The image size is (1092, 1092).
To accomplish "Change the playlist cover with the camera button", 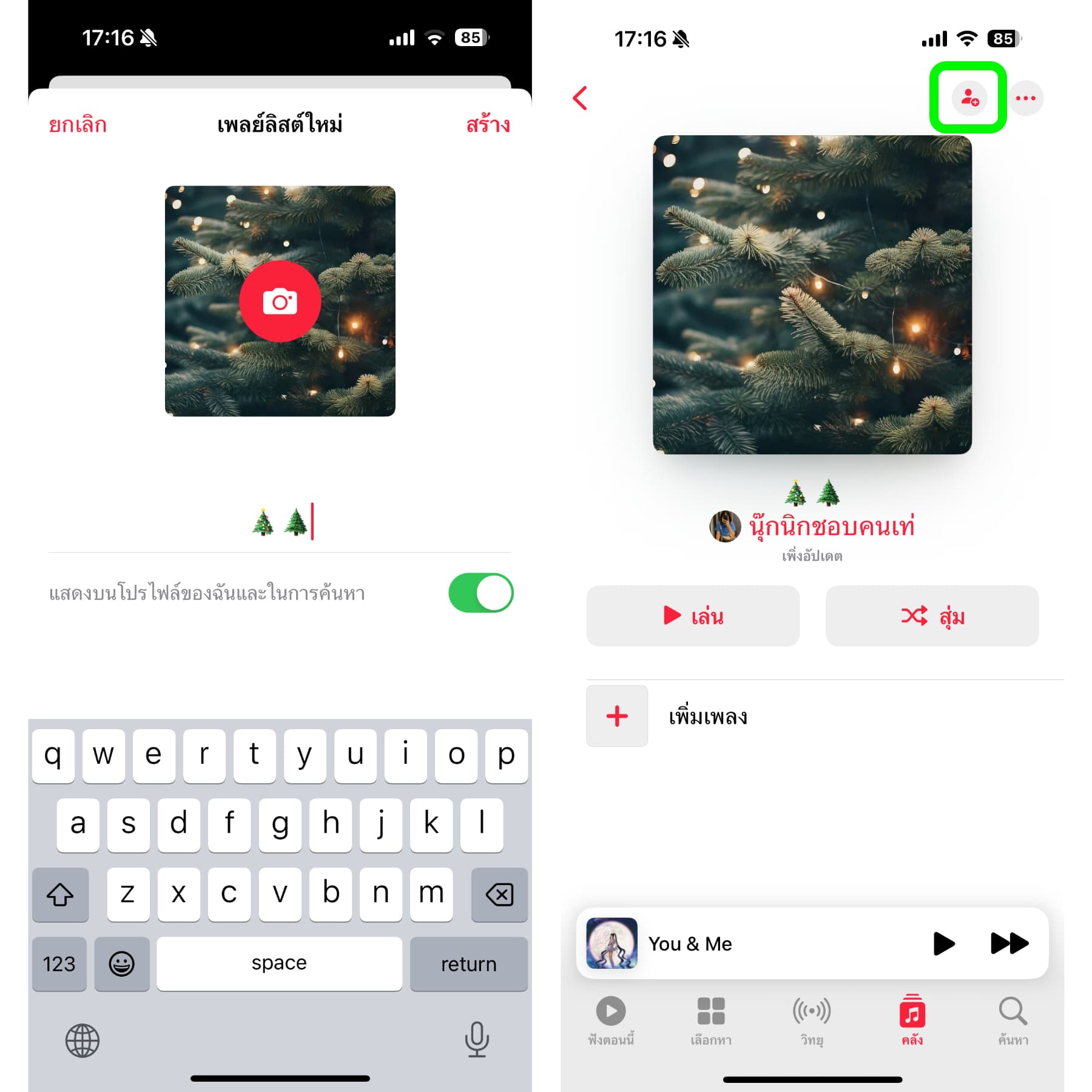I will coord(280,302).
